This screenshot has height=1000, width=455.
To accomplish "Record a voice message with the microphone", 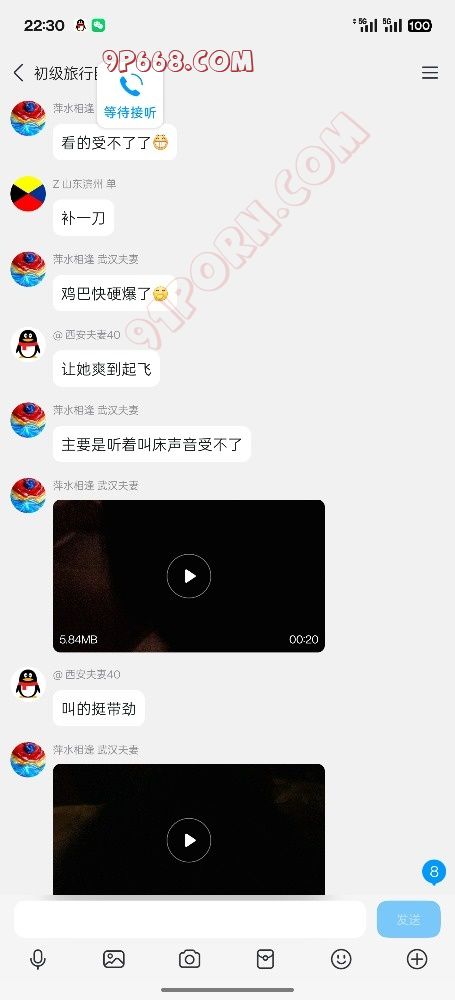I will [x=38, y=959].
